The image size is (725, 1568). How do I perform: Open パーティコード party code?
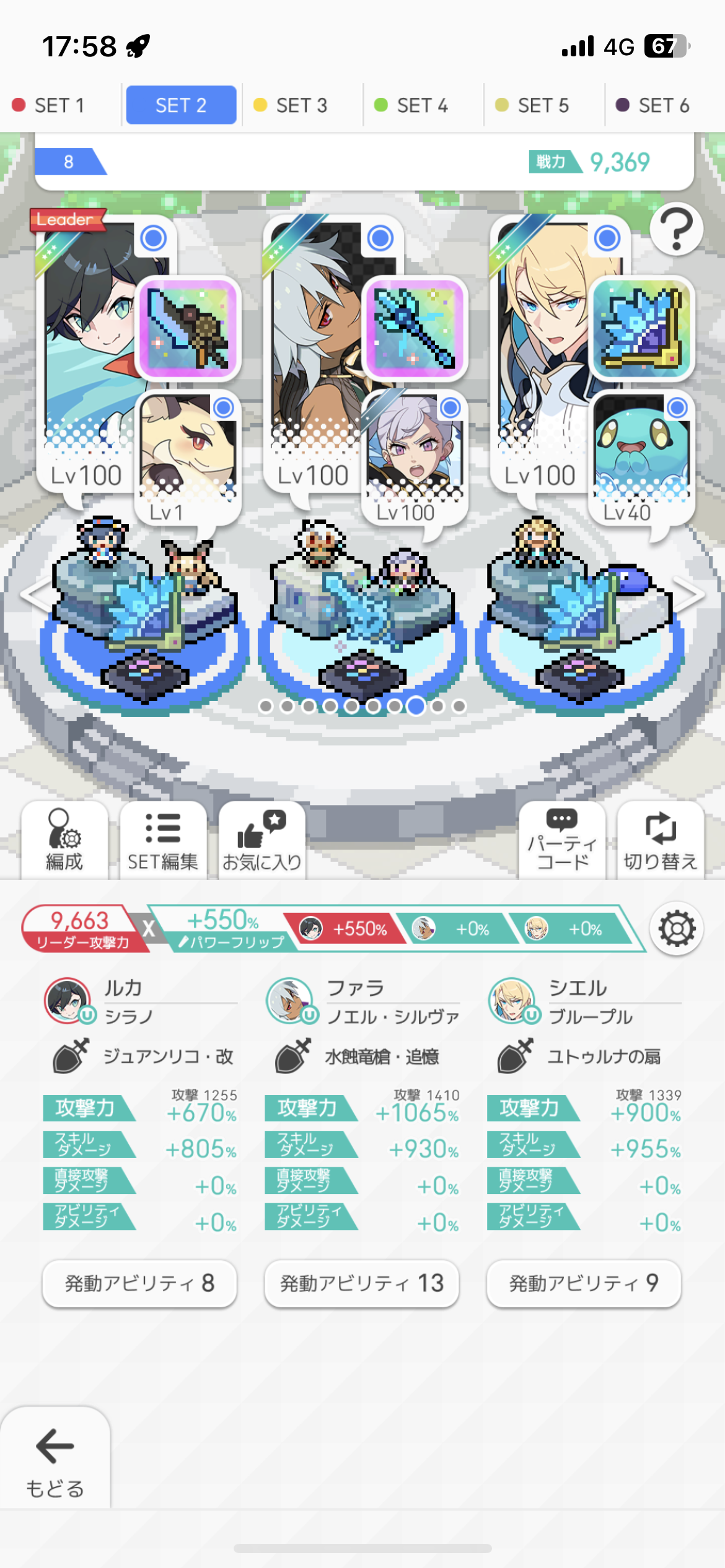(x=561, y=840)
